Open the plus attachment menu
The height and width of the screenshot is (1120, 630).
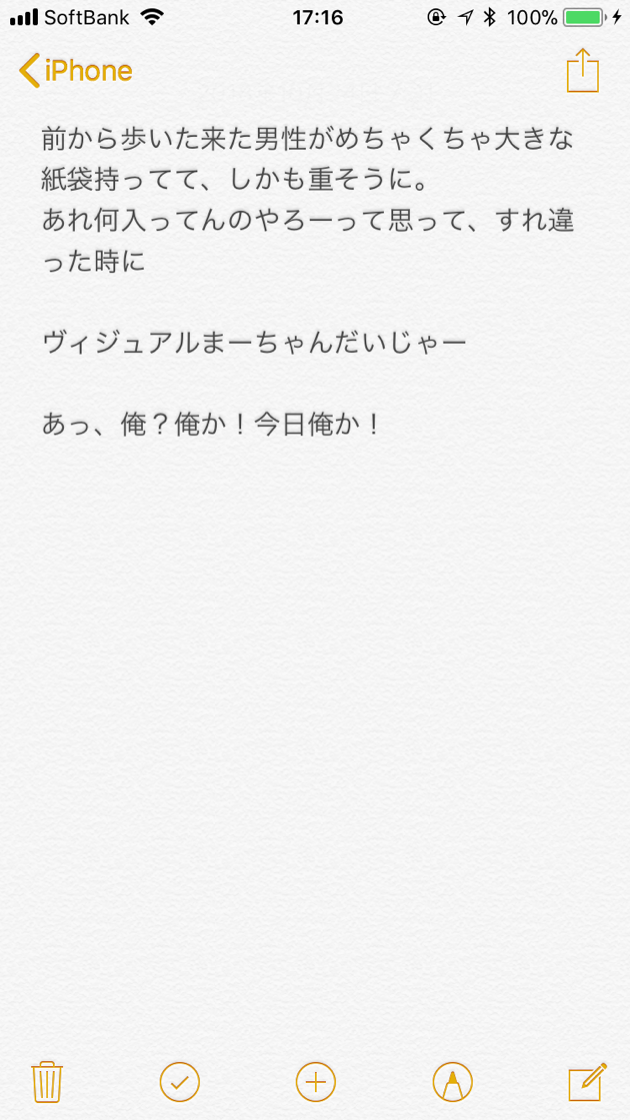tap(315, 1081)
